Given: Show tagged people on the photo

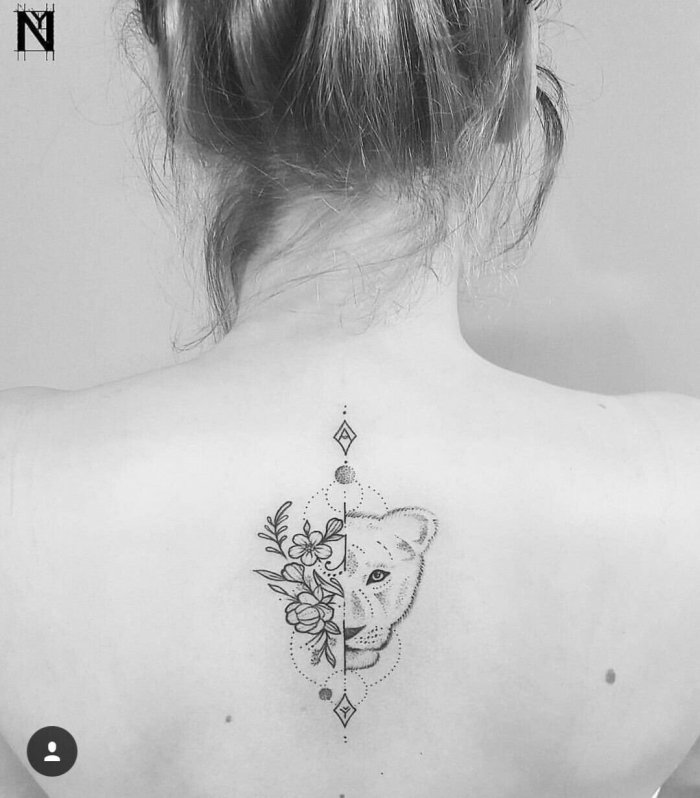Looking at the screenshot, I should pos(52,751).
